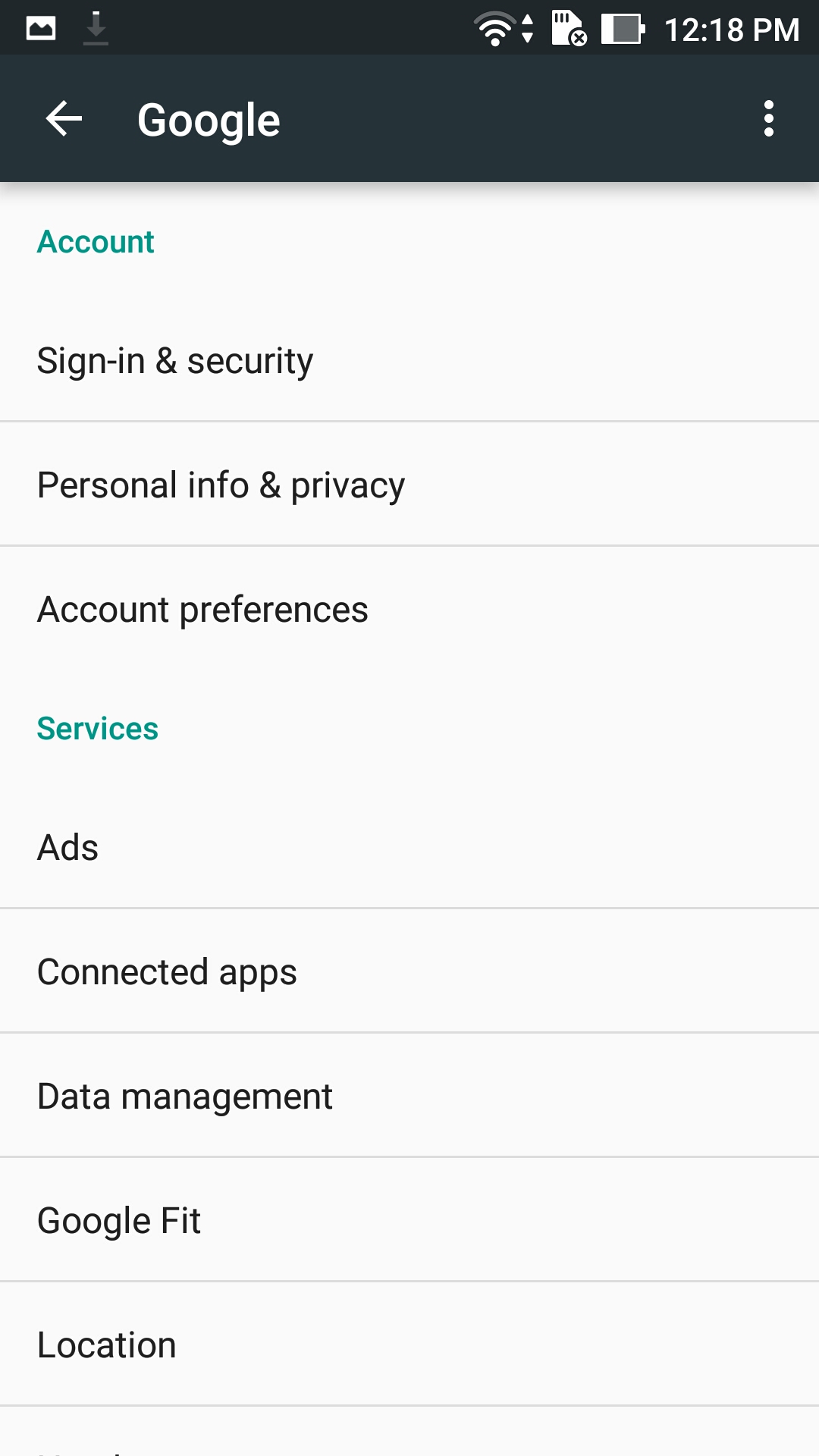This screenshot has height=1456, width=819.
Task: Open the Location service settings
Action: pyautogui.click(x=107, y=1345)
